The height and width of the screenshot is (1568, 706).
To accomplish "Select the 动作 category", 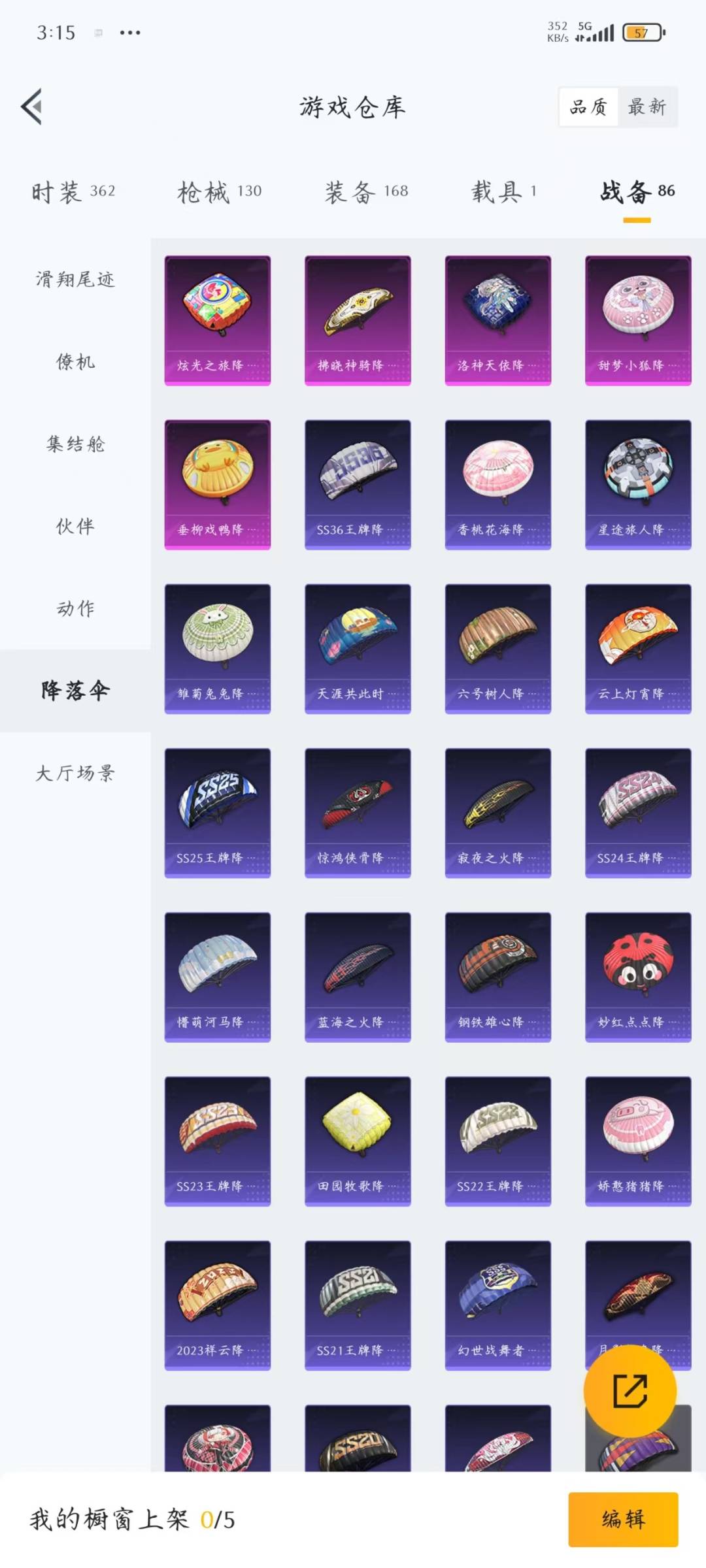I will 75,609.
